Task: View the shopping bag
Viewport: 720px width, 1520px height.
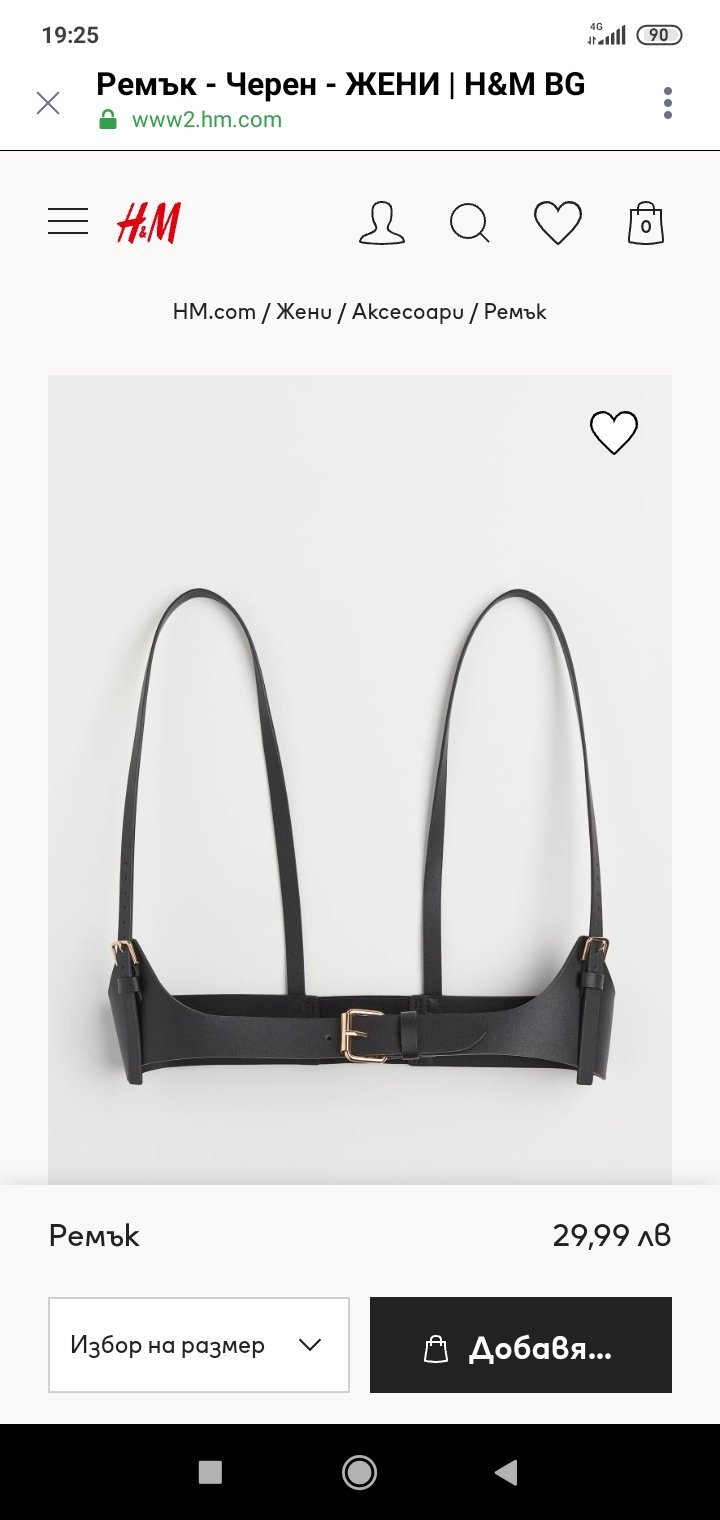Action: coord(646,223)
